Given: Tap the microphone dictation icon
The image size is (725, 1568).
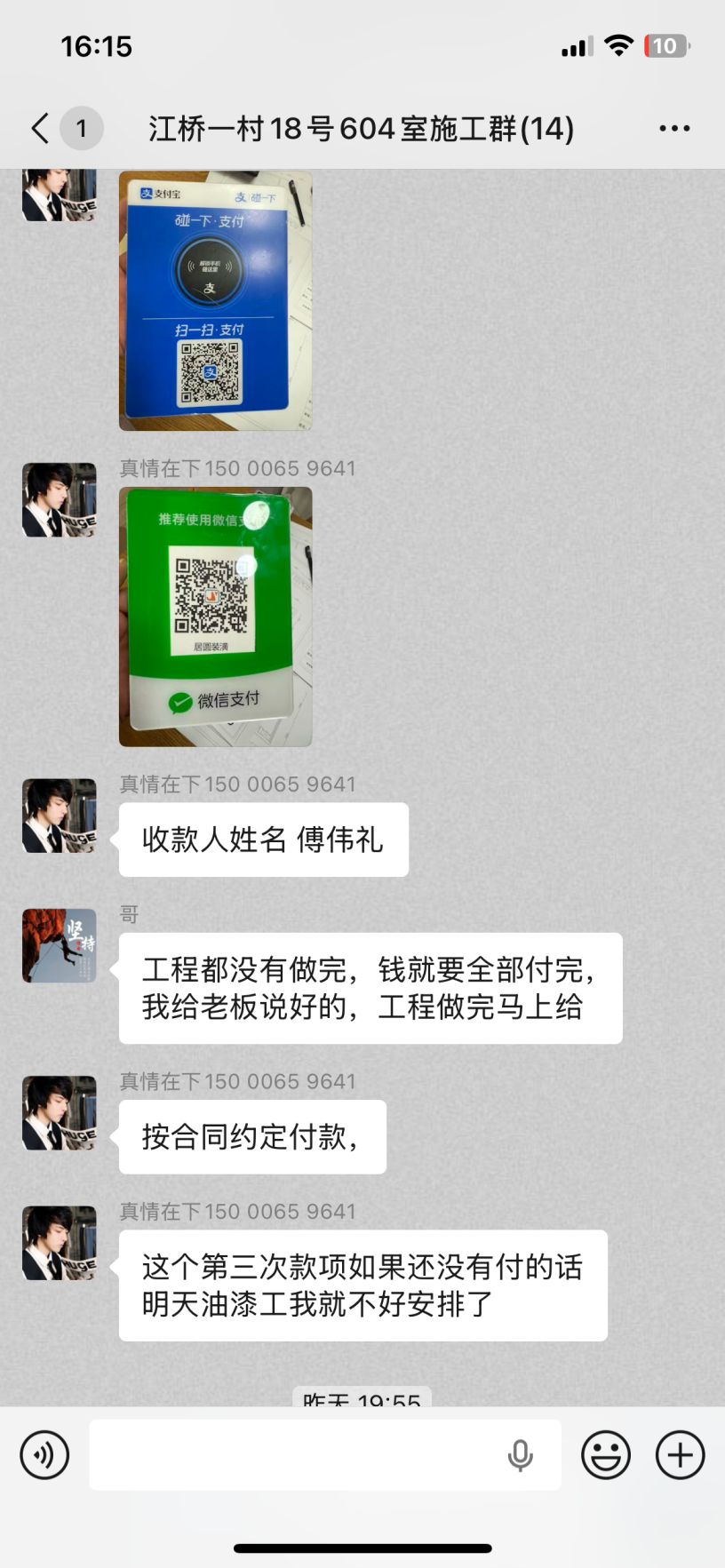Looking at the screenshot, I should tap(521, 1455).
